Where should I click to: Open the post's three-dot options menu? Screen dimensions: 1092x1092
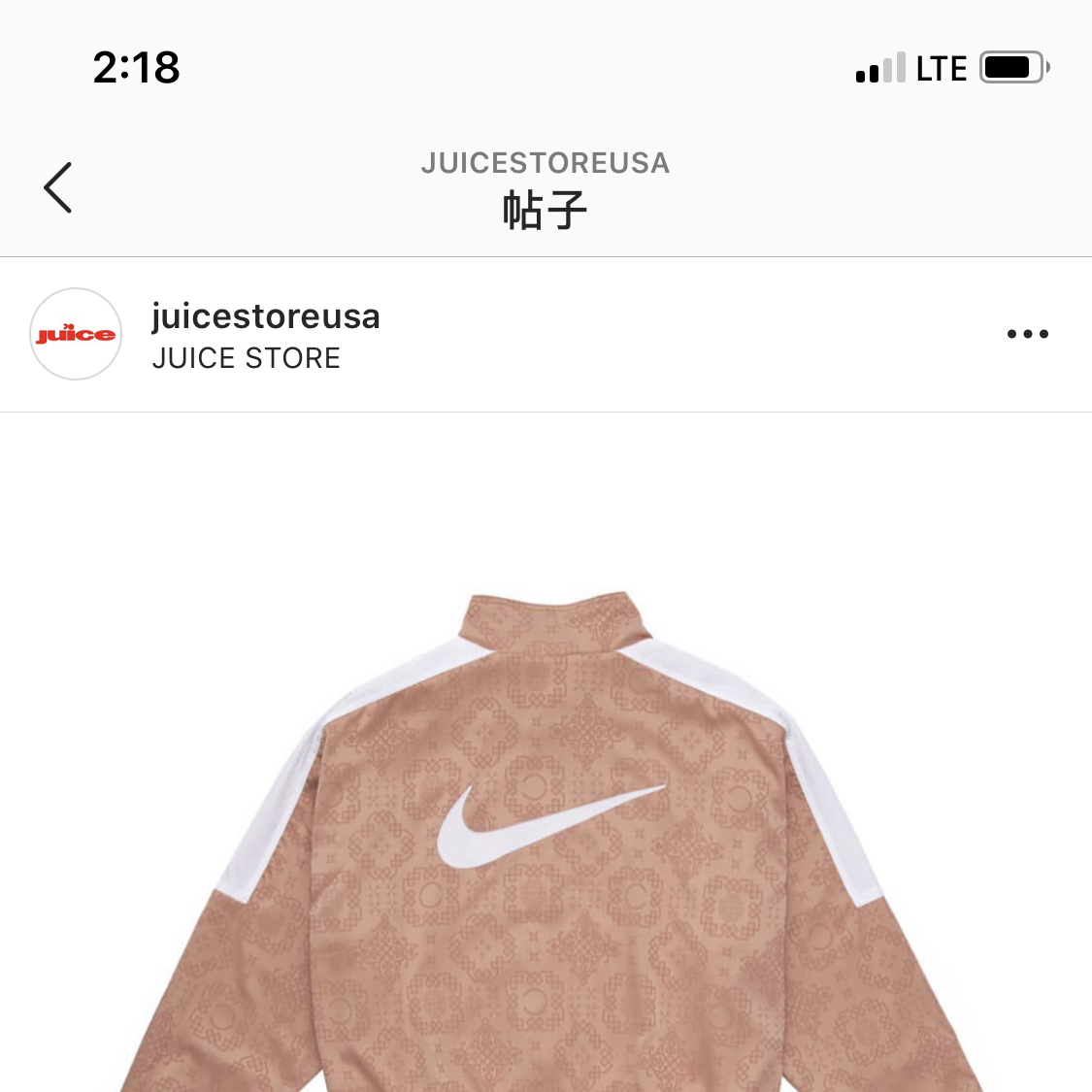[x=1027, y=334]
